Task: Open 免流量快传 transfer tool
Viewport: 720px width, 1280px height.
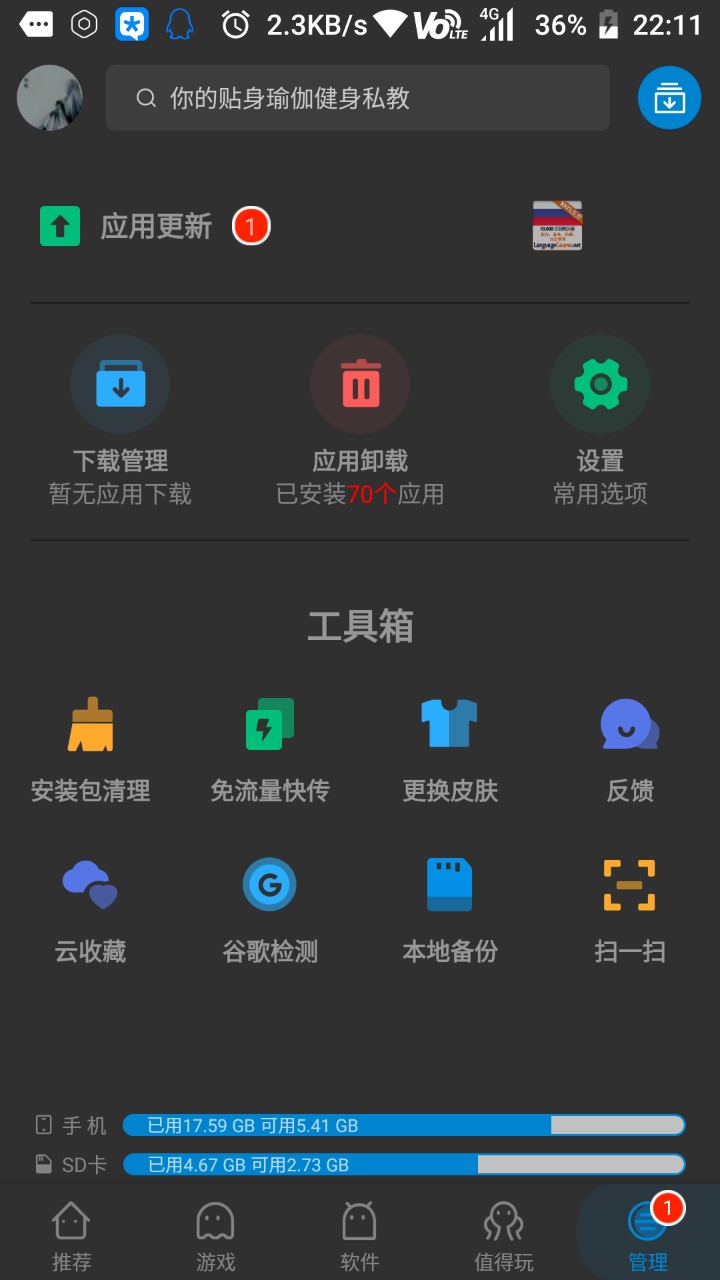Action: tap(270, 750)
